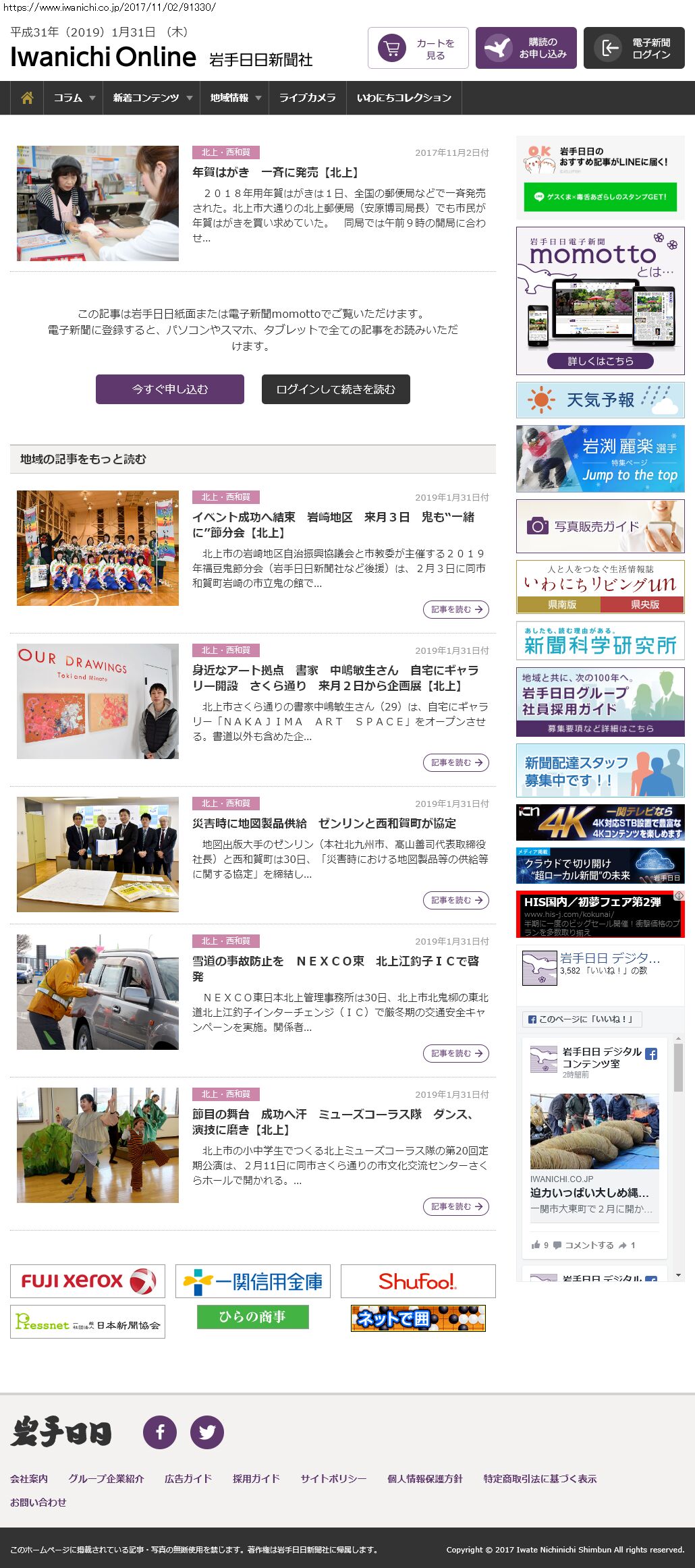Open お問い合わせ contact link
This screenshot has width=695, height=1568.
click(38, 1502)
